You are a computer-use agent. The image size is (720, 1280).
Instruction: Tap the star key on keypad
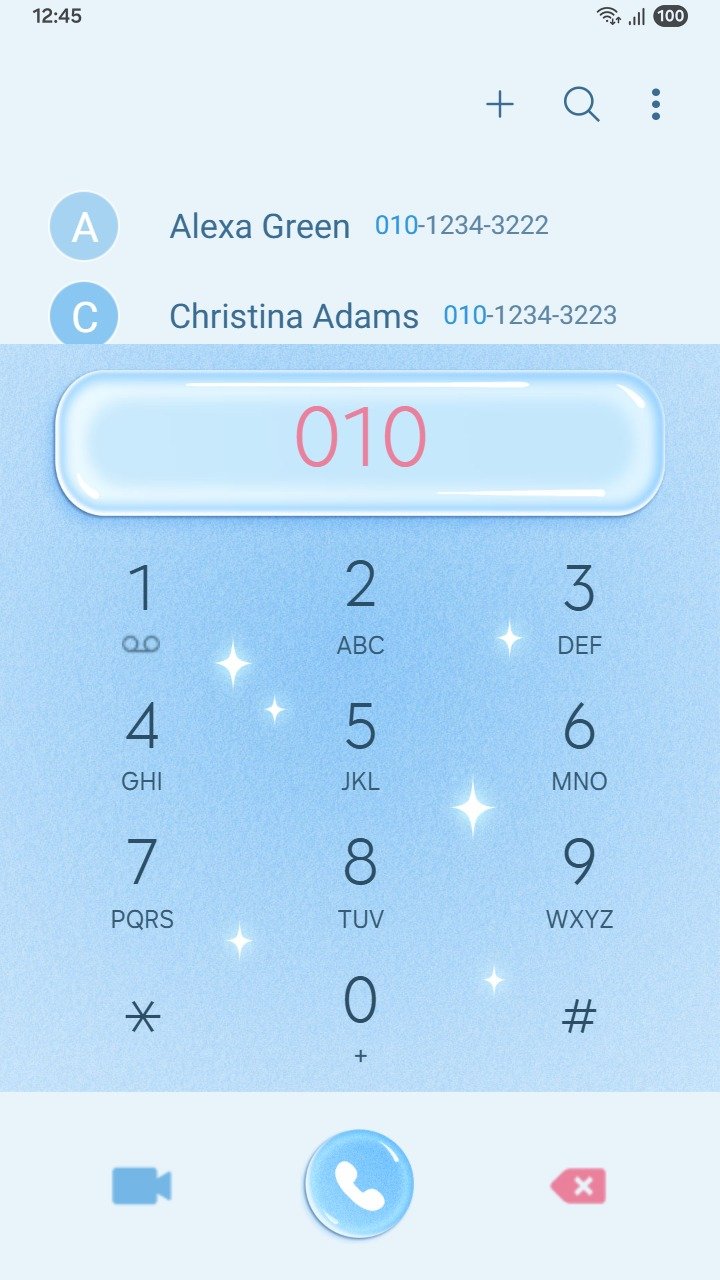142,1018
